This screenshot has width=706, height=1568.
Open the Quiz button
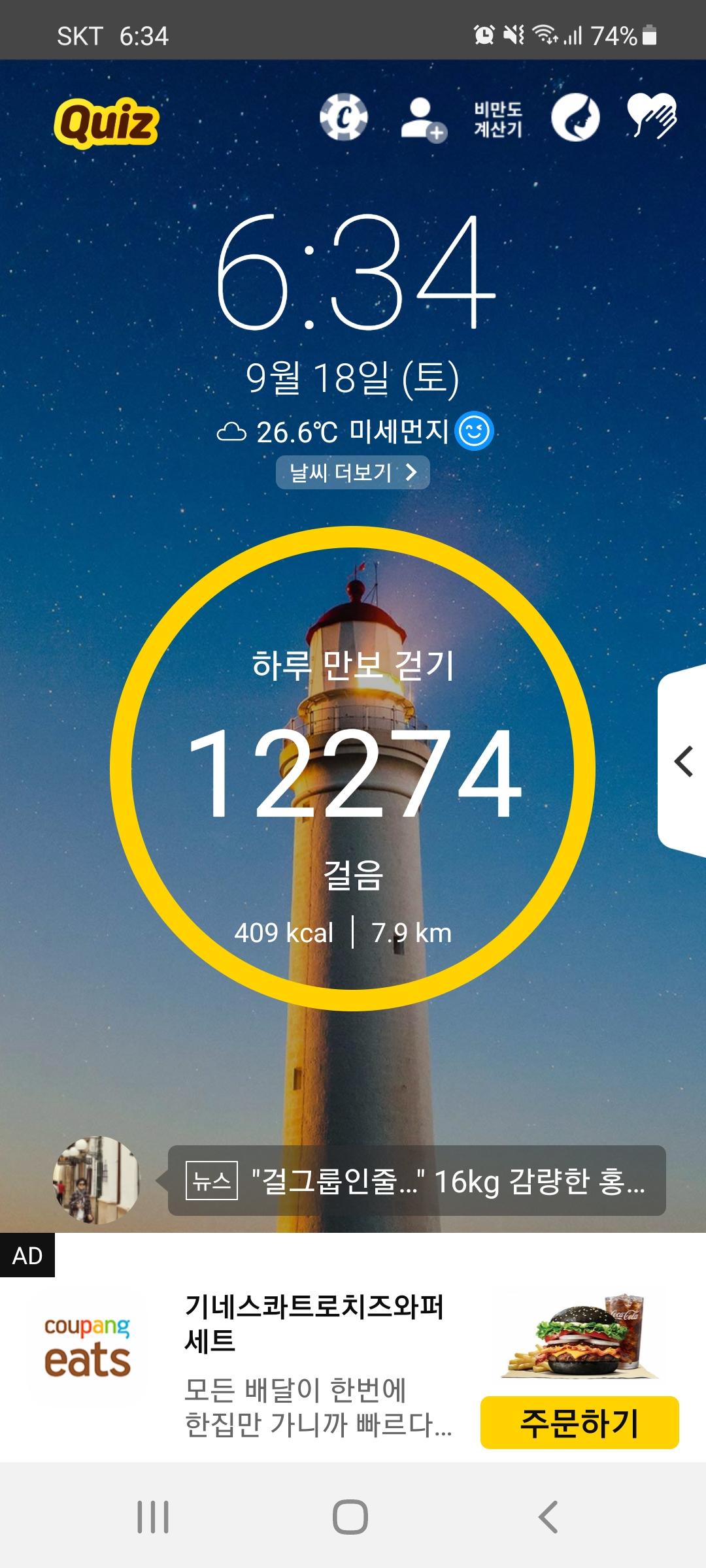click(x=106, y=122)
